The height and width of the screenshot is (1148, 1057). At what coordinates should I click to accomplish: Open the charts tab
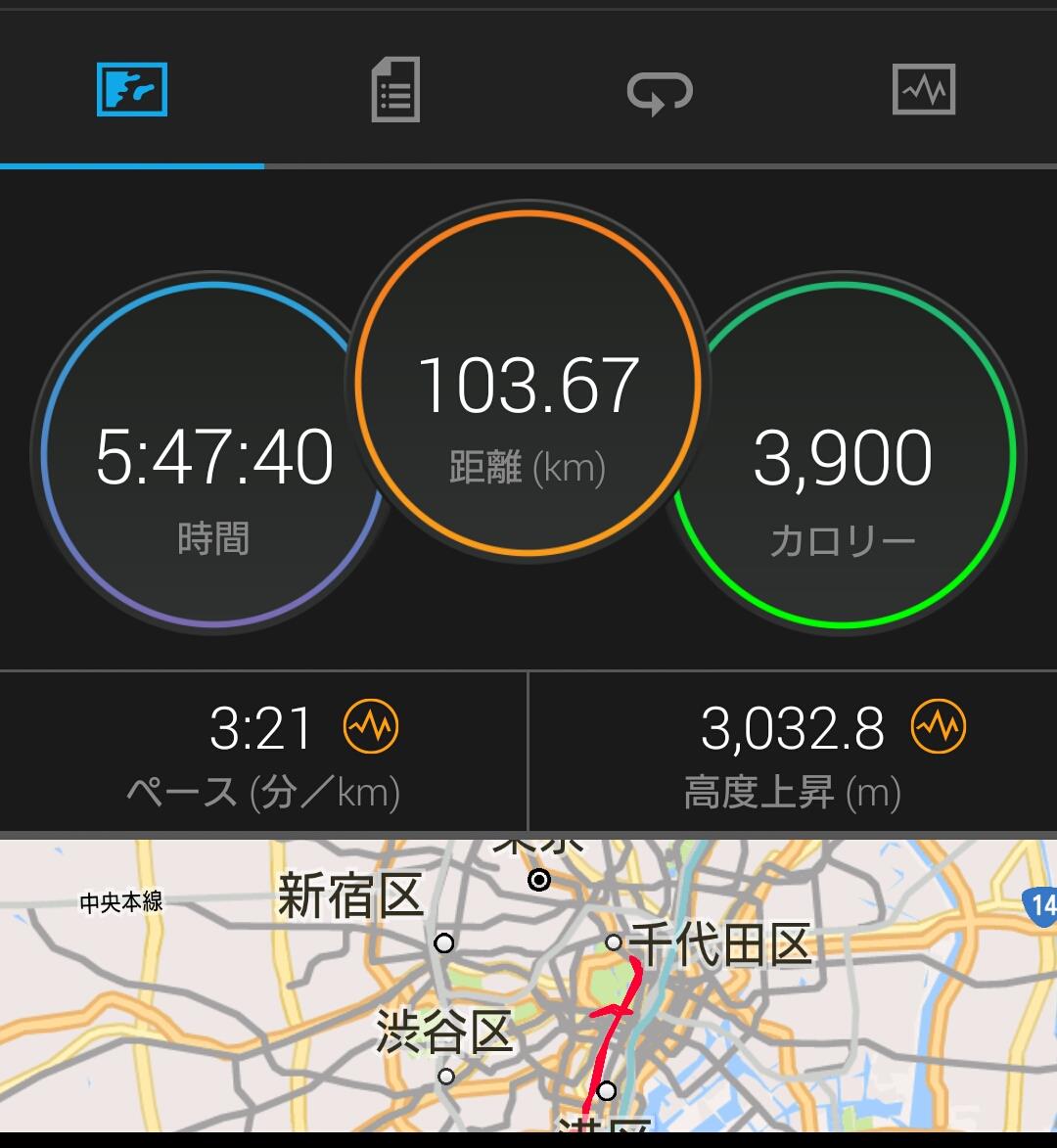pos(924,90)
